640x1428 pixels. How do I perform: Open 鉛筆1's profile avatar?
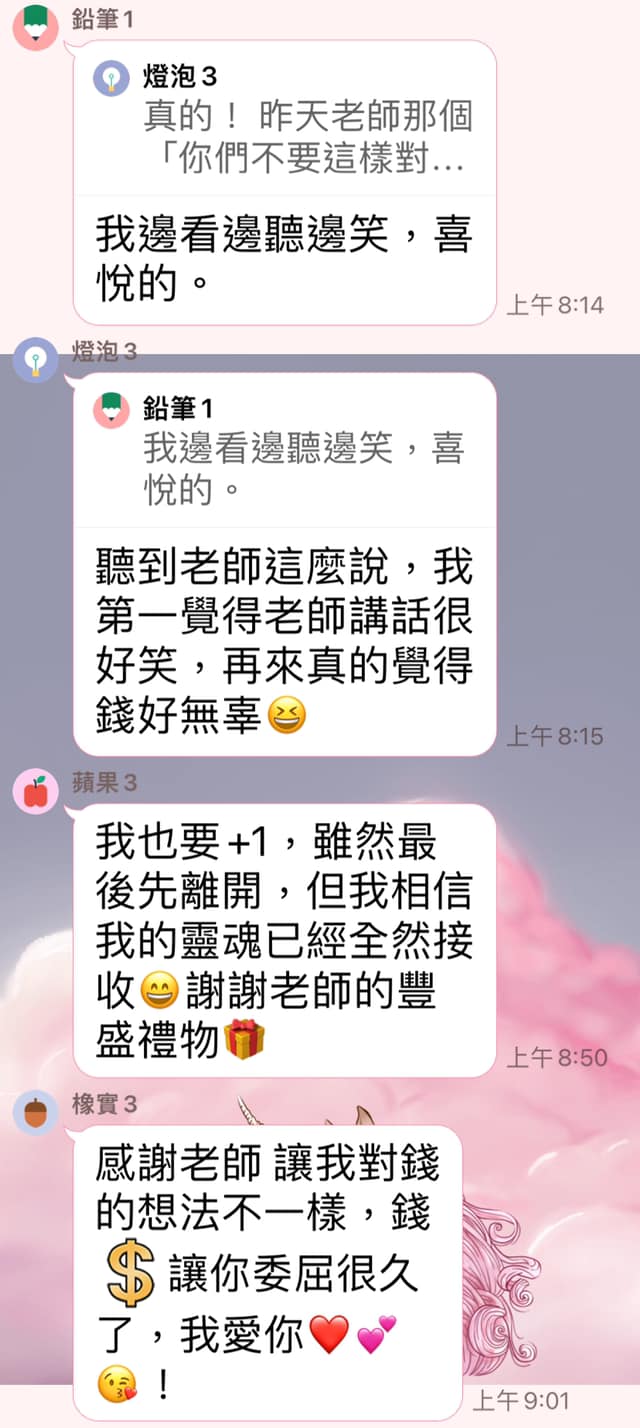pos(35,27)
